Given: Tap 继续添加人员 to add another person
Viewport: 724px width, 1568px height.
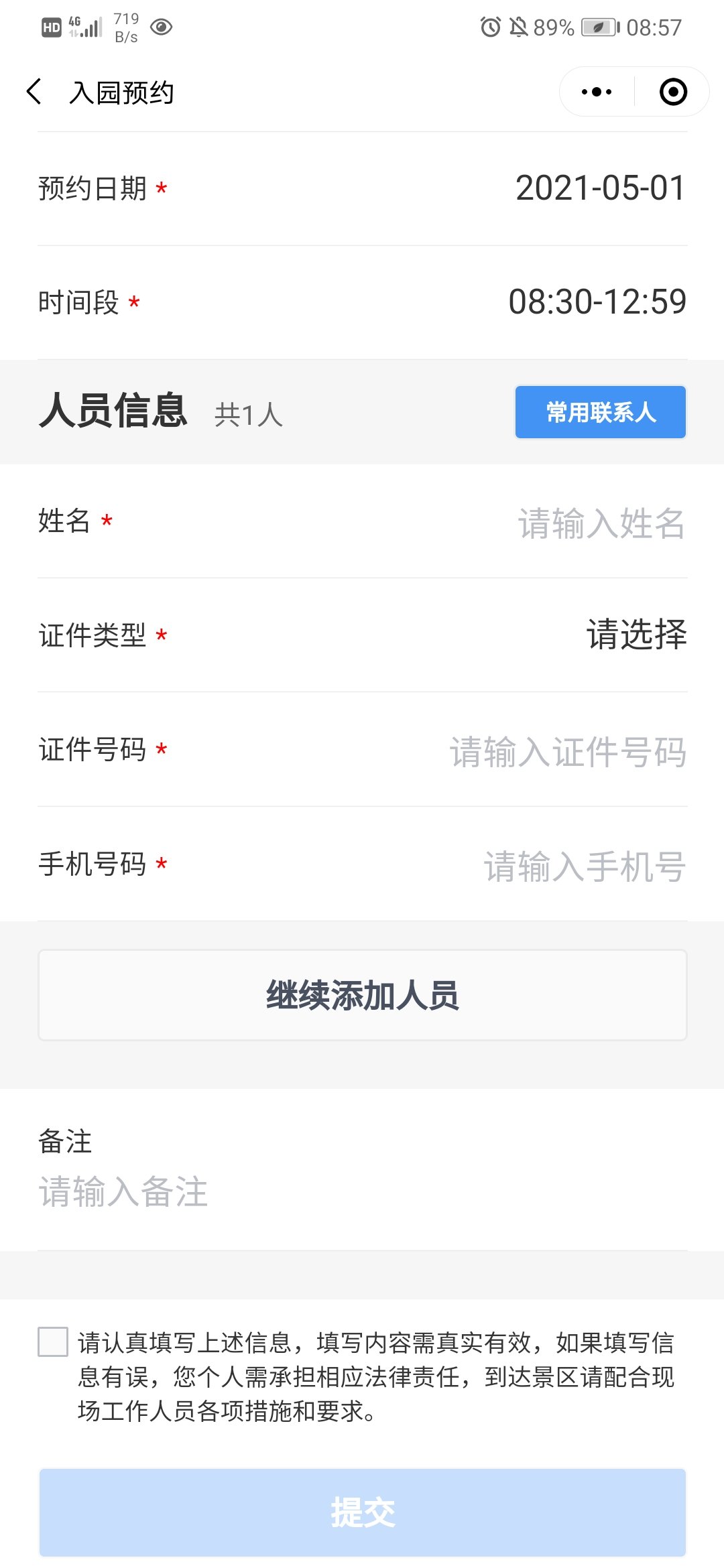Looking at the screenshot, I should 362,995.
